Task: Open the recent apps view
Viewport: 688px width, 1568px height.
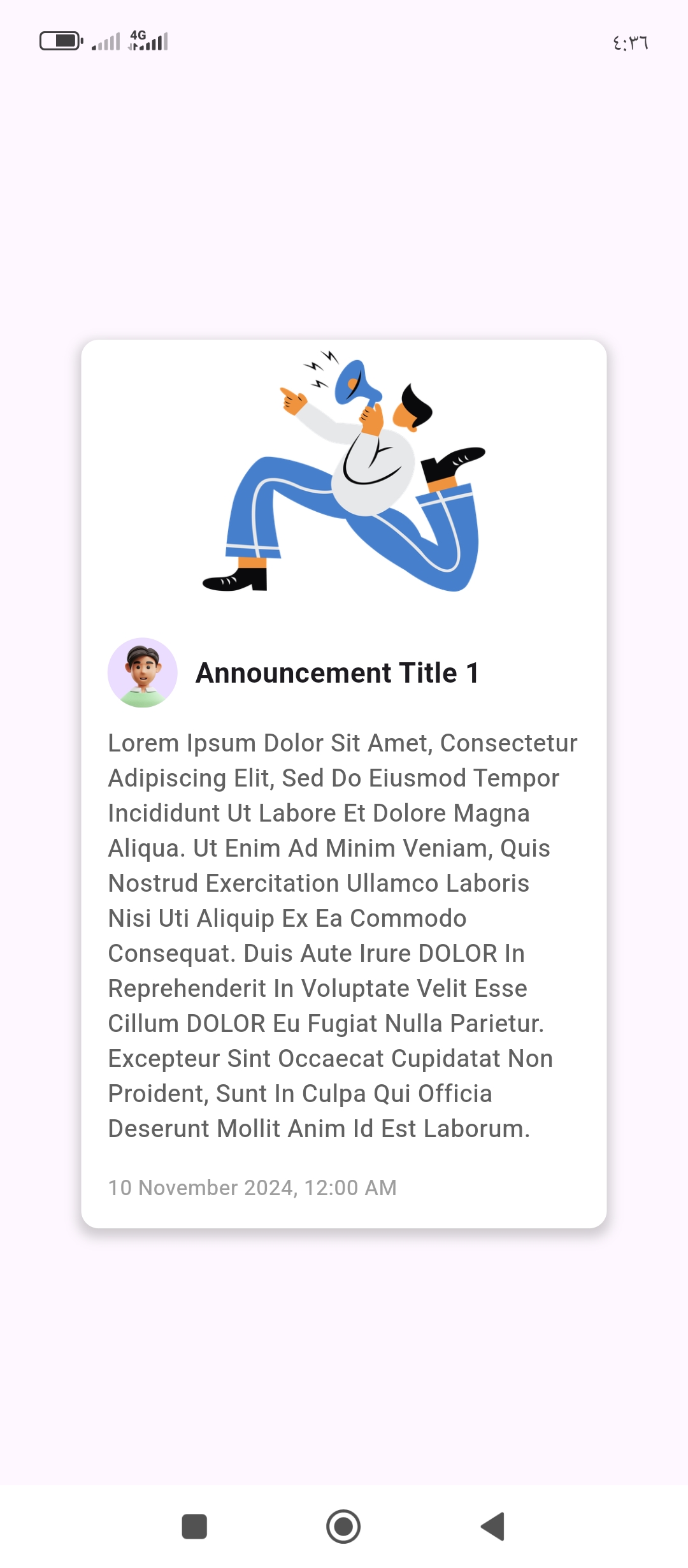Action: (194, 1527)
